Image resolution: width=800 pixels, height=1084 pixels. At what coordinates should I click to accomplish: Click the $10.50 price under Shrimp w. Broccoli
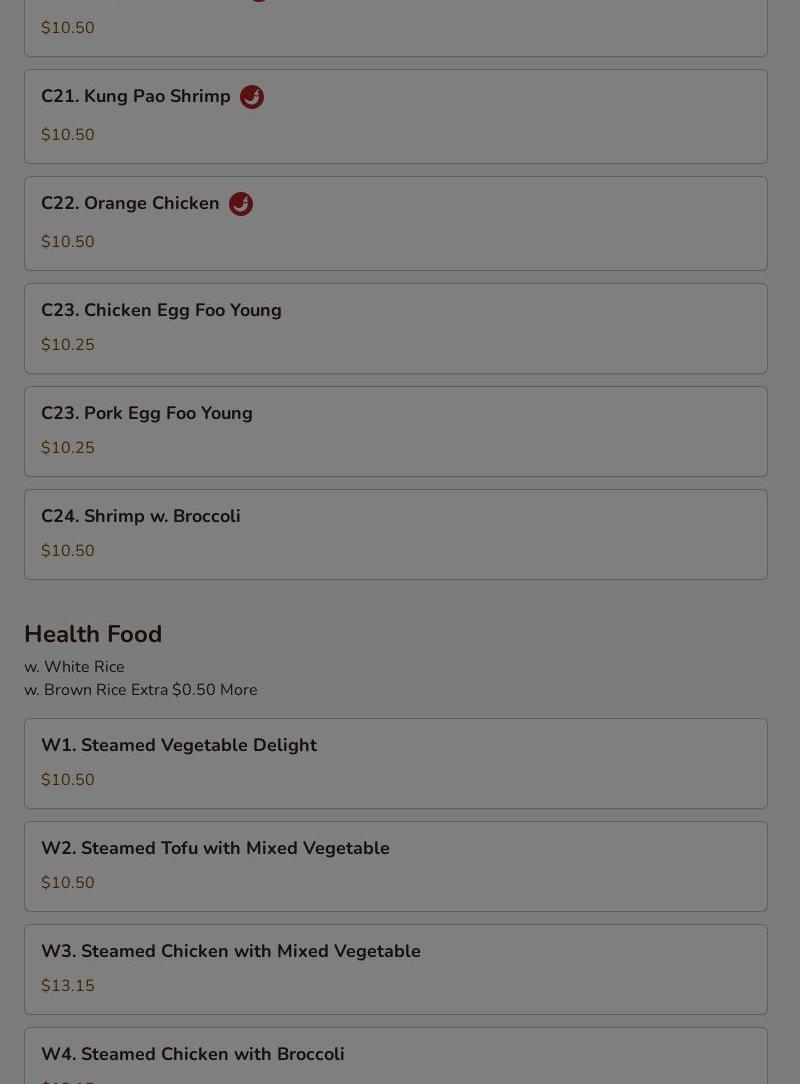tap(67, 550)
